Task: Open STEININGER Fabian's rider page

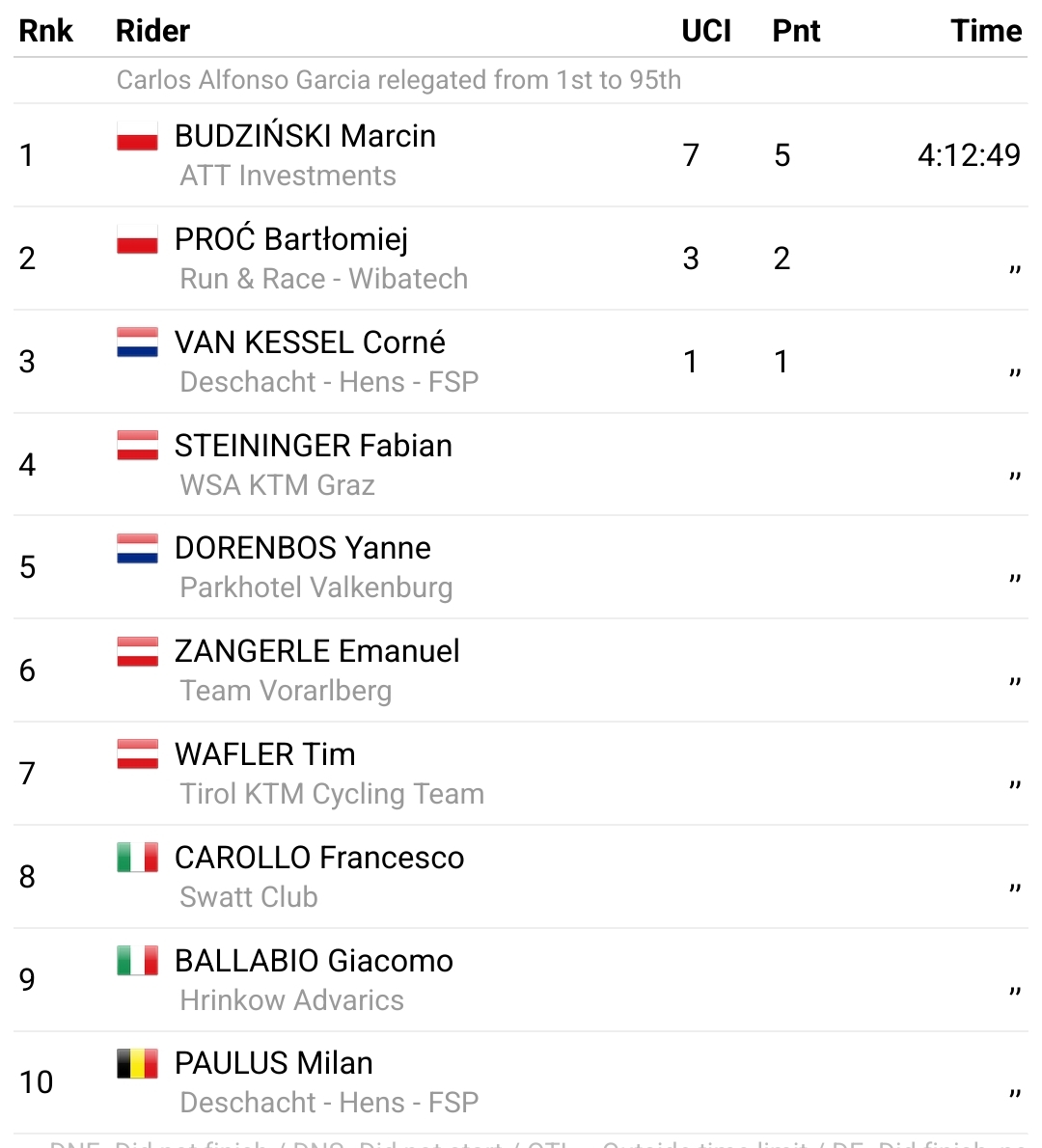Action: [314, 446]
